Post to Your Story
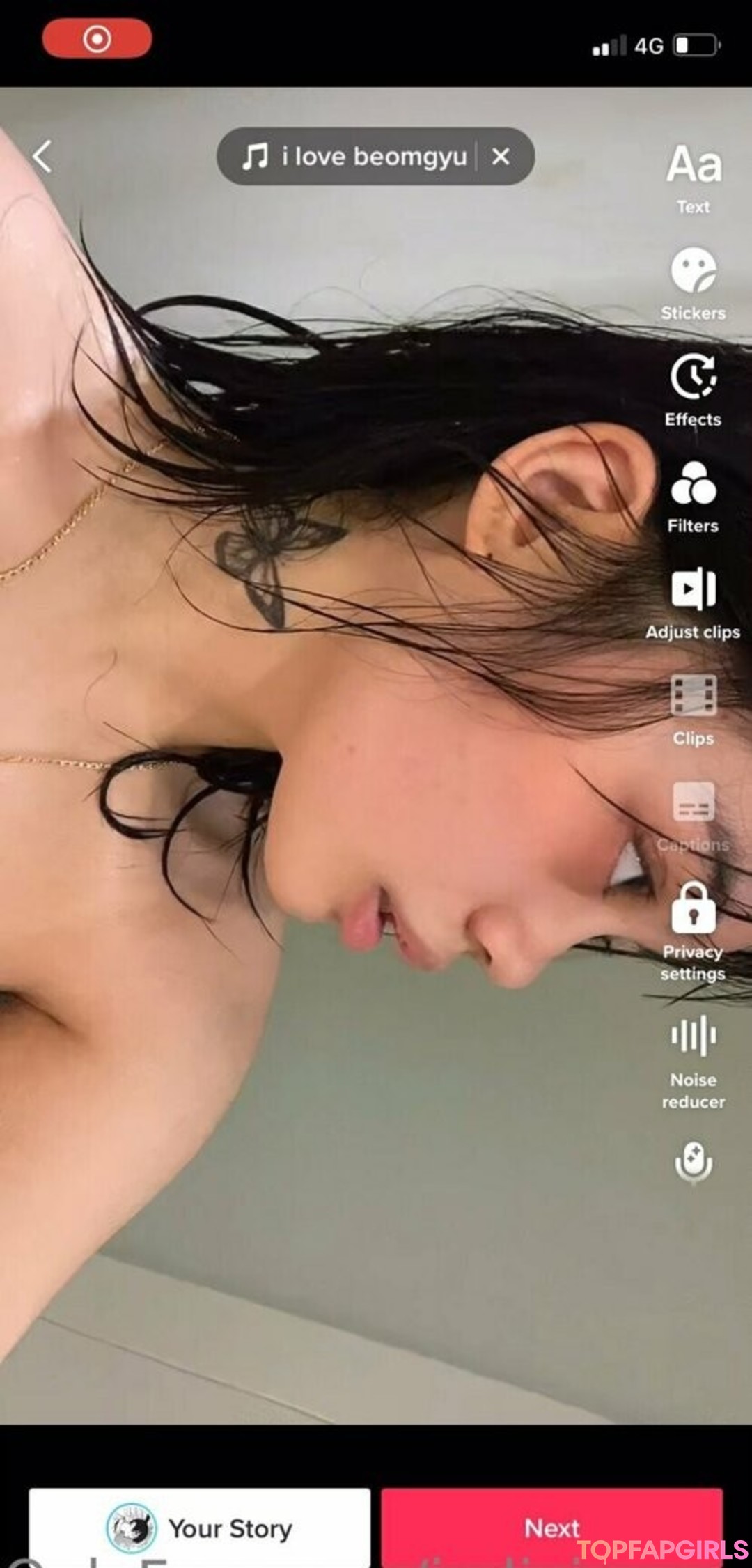This screenshot has height=1568, width=752. coord(200,1528)
